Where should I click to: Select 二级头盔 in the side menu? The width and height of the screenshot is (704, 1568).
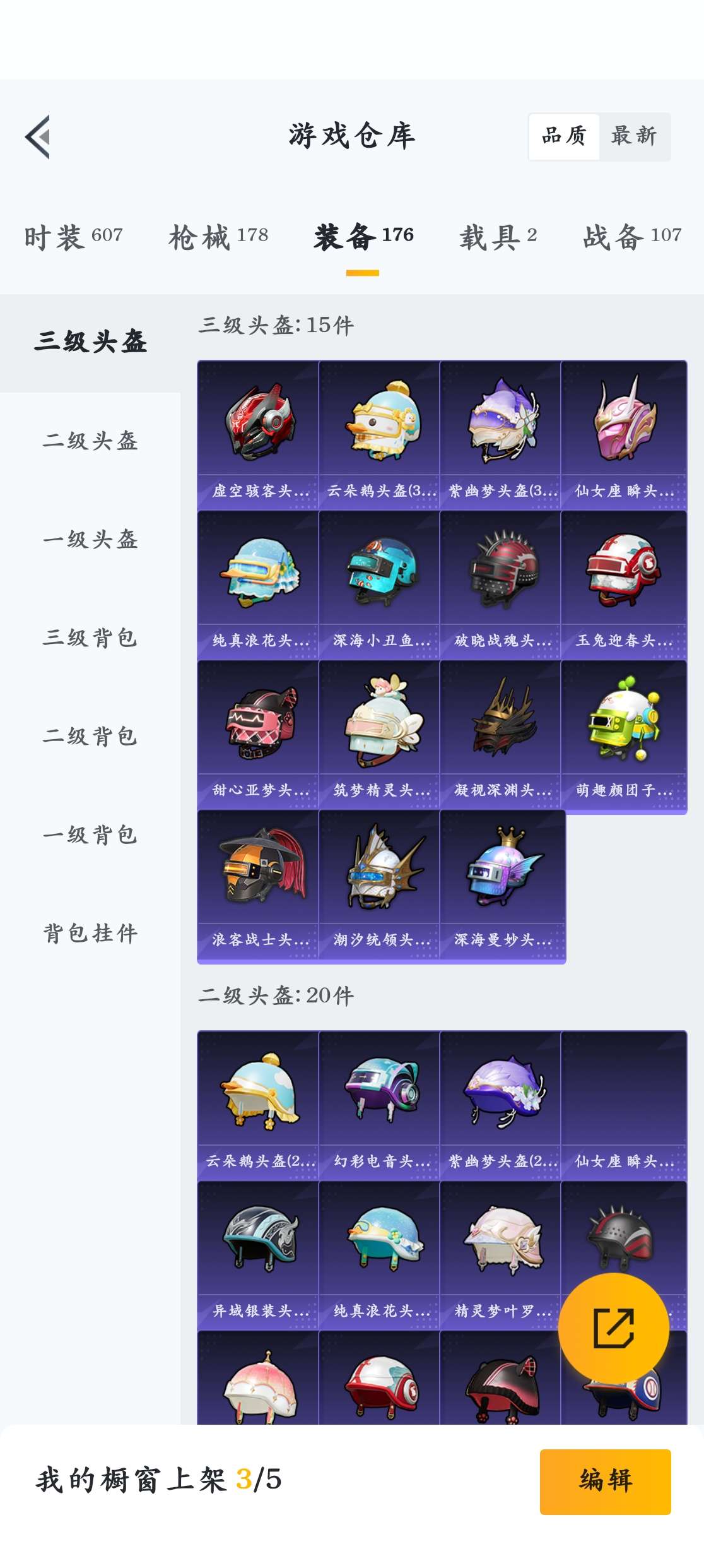point(90,441)
